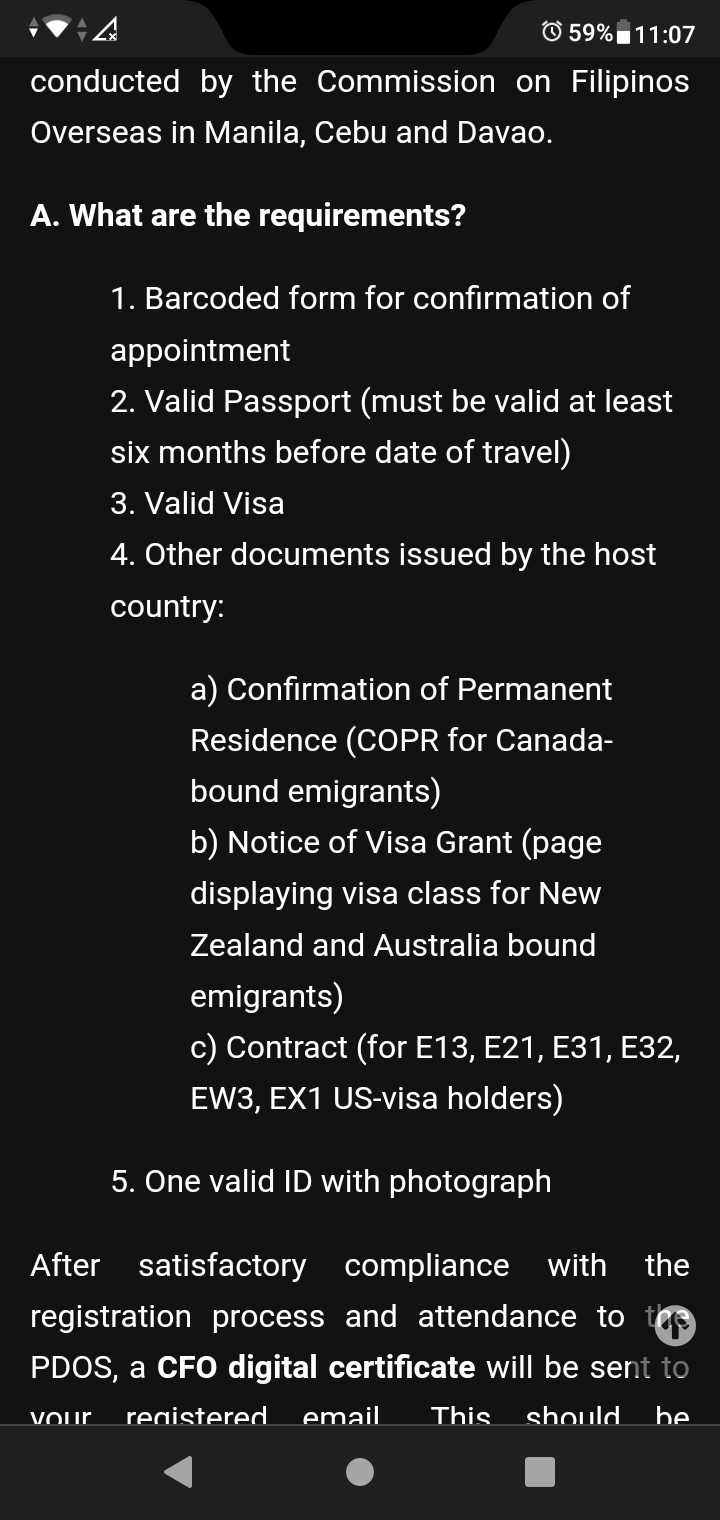720x1520 pixels.
Task: Go back using the system back button
Action: point(179,1472)
